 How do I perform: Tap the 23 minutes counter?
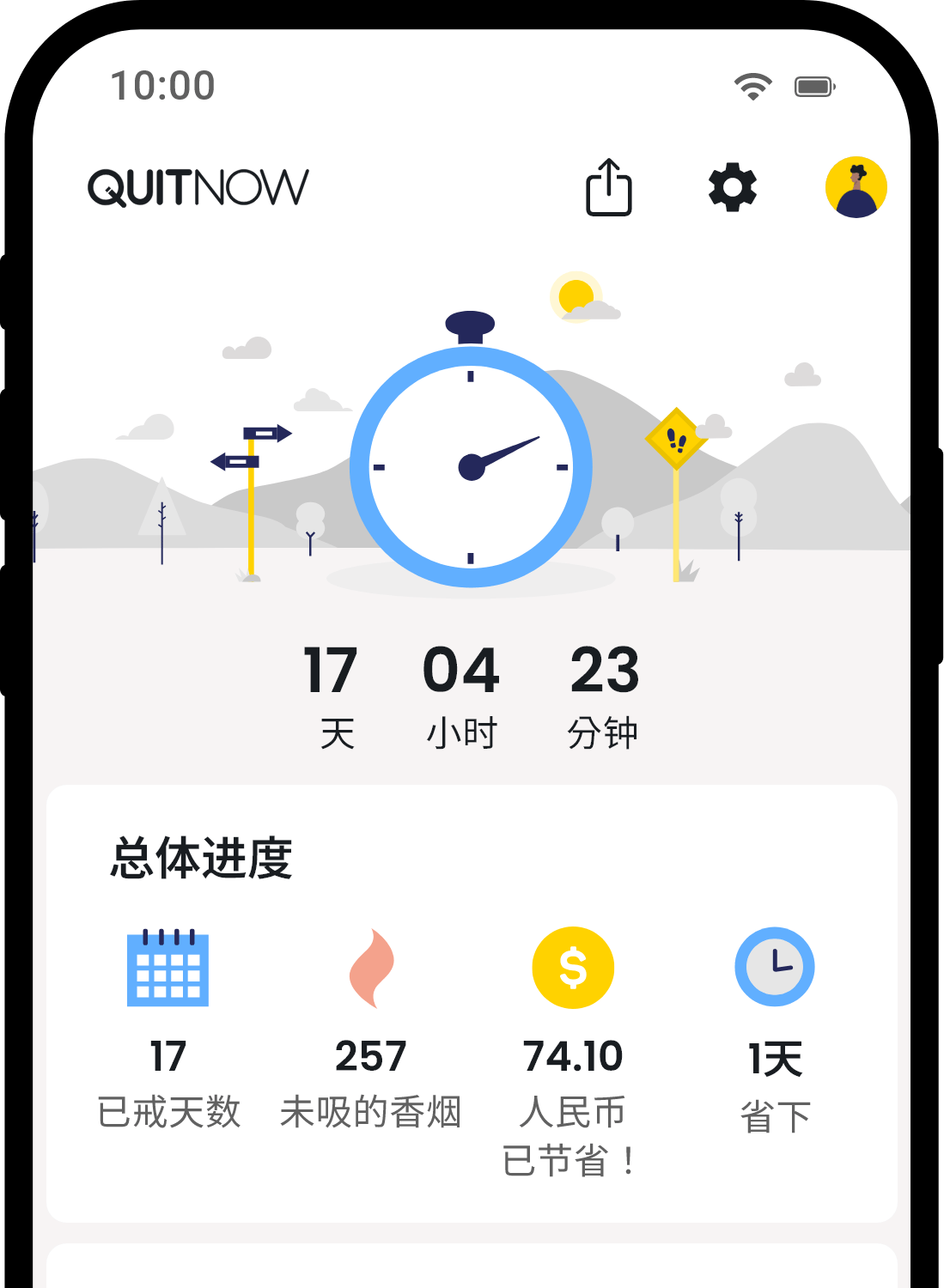coord(605,672)
